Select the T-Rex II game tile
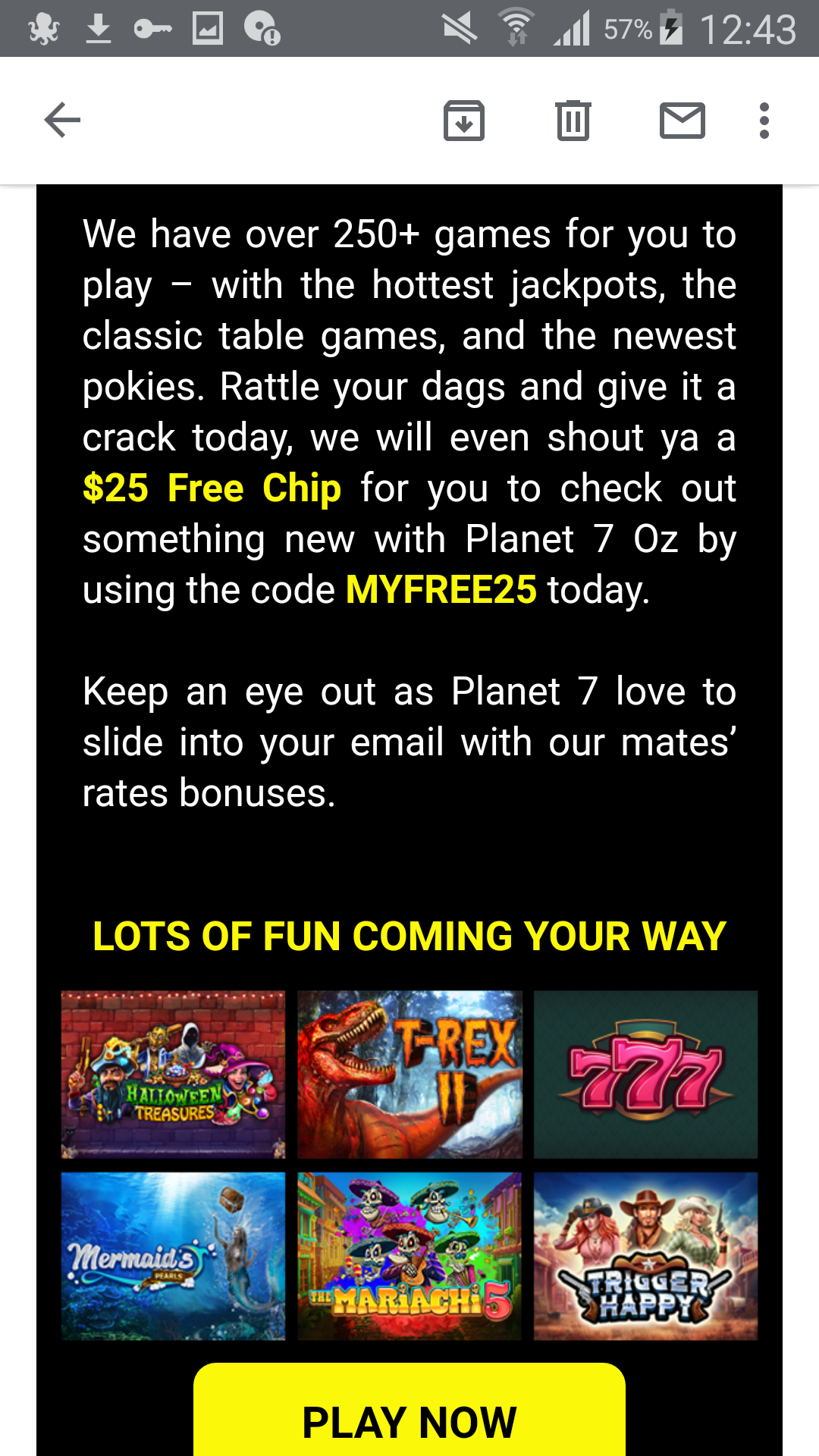Image resolution: width=819 pixels, height=1456 pixels. (409, 1074)
